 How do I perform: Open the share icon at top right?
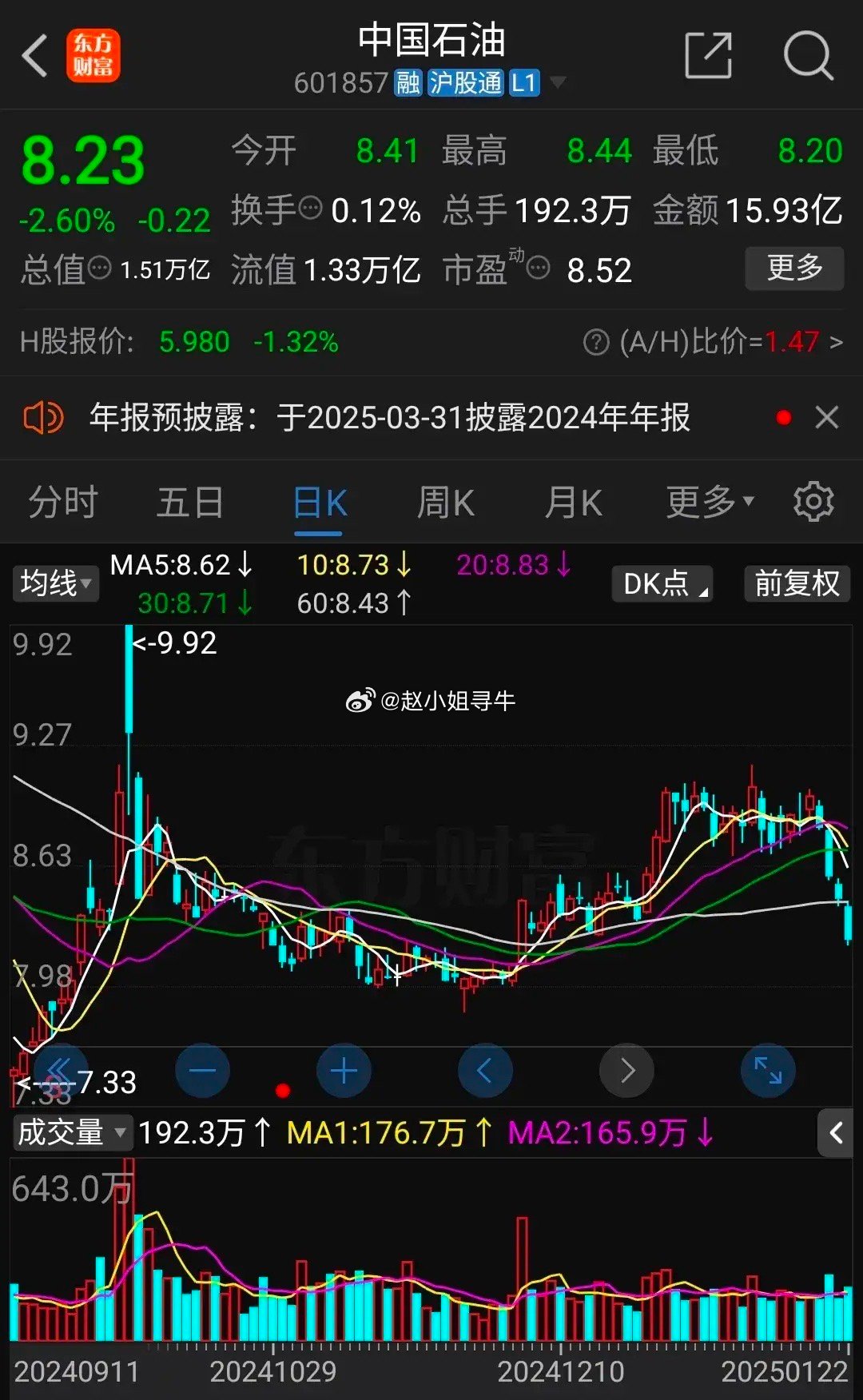(x=710, y=56)
